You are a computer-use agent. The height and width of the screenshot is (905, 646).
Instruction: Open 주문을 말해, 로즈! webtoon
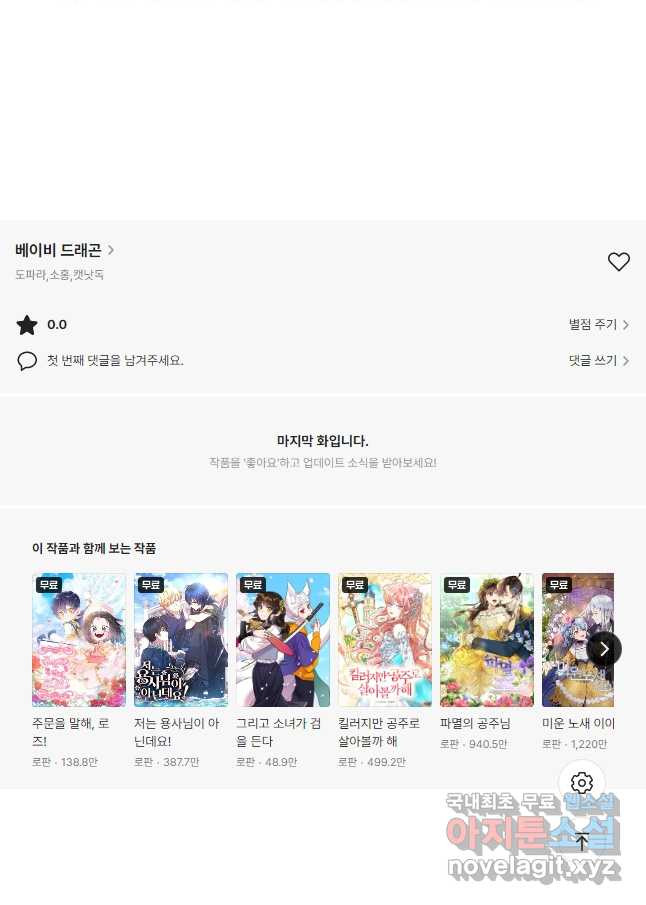(x=79, y=640)
